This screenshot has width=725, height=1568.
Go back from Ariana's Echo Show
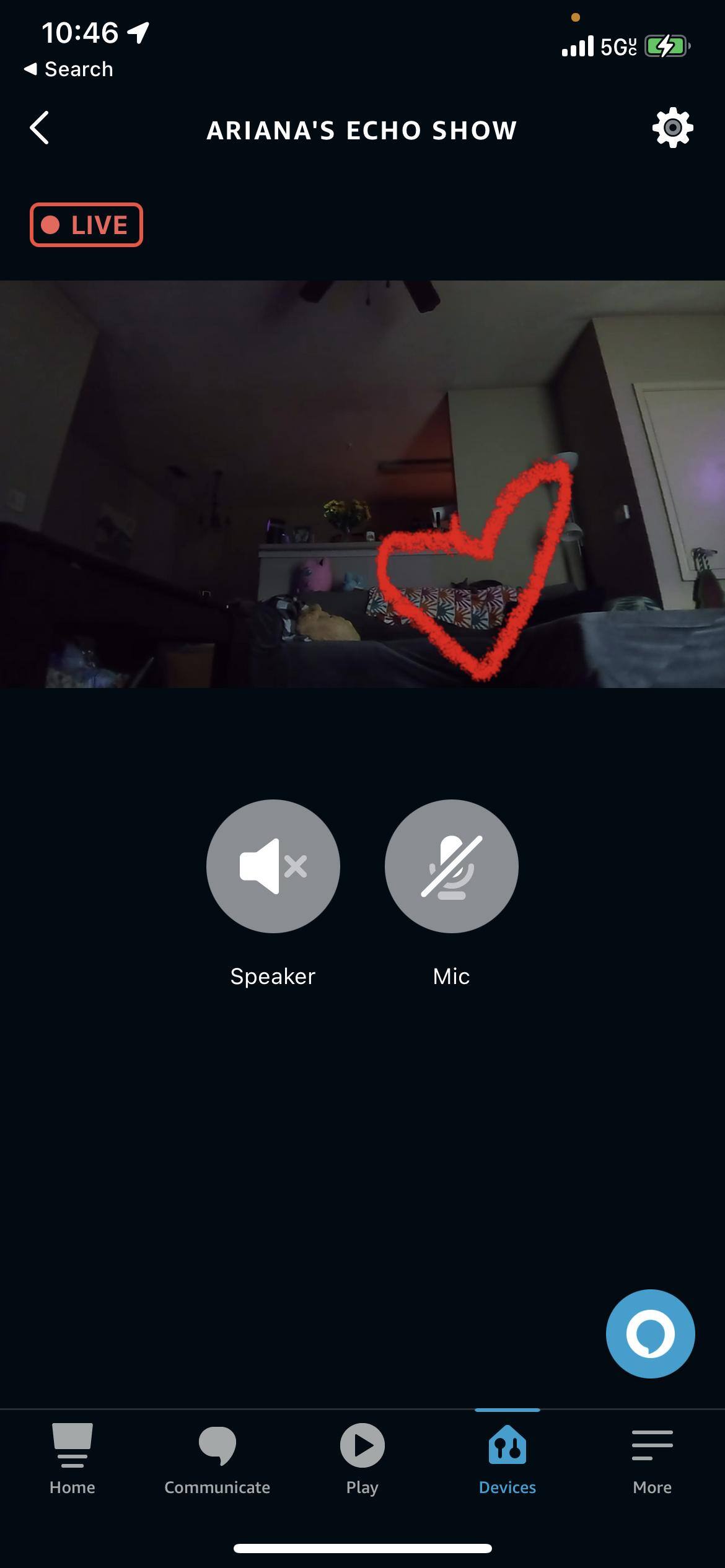(x=40, y=128)
